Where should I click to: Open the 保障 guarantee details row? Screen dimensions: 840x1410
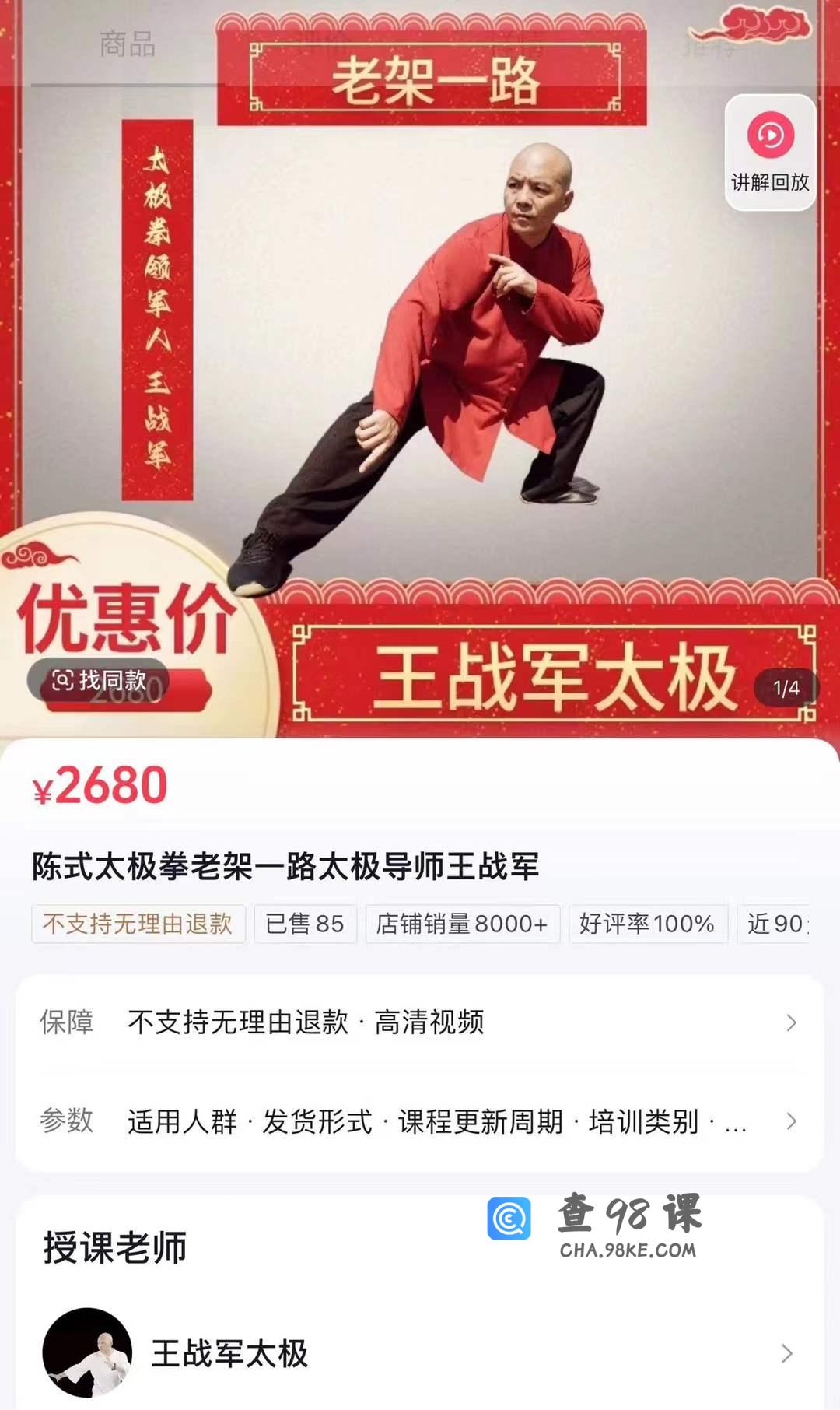pos(420,1022)
